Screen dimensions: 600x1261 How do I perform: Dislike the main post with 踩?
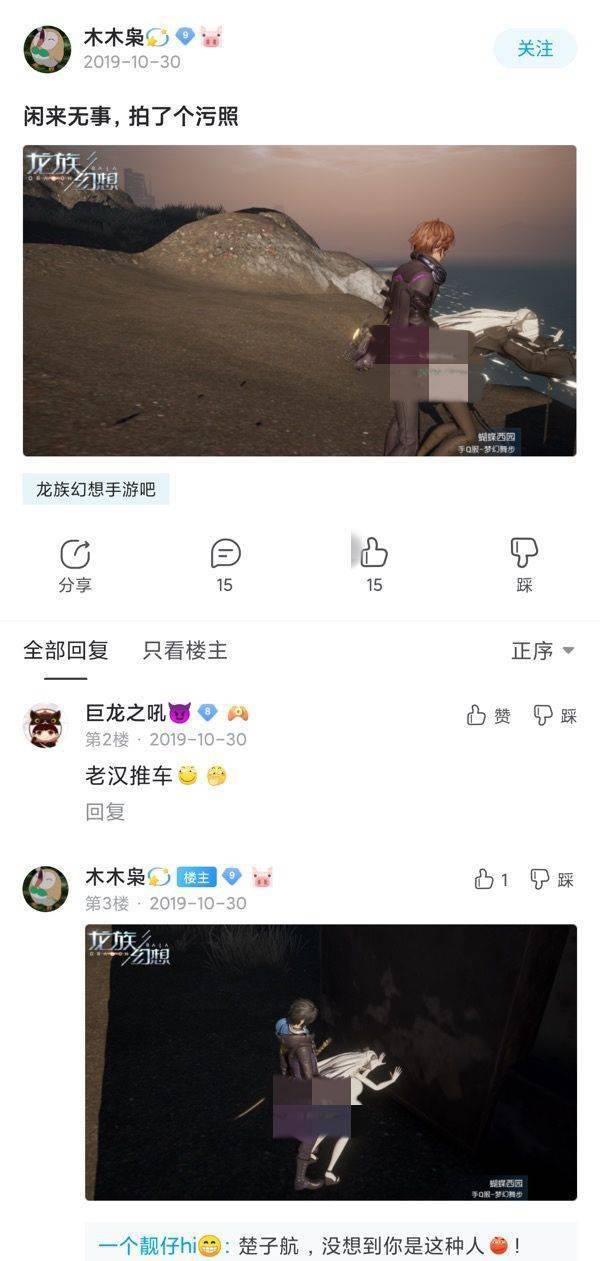tap(524, 566)
